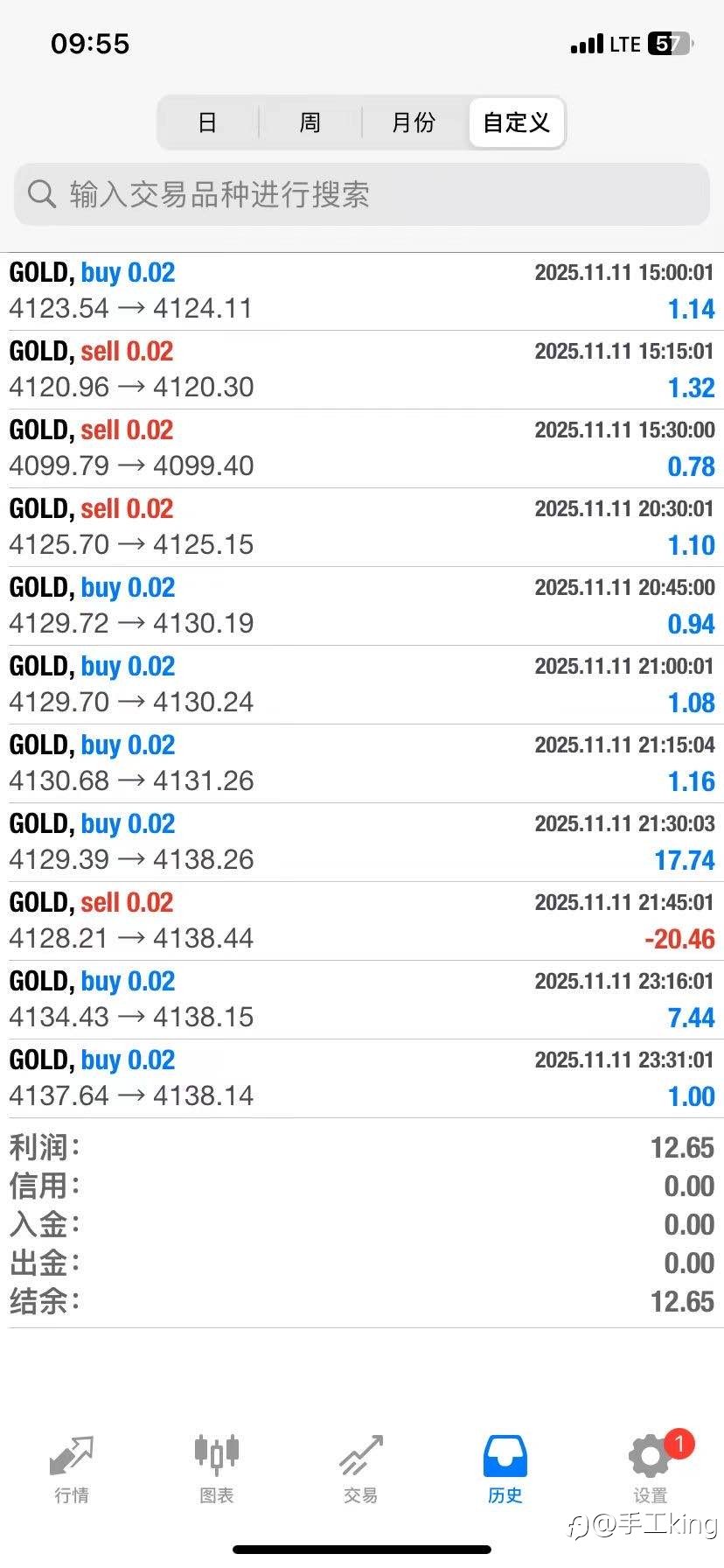Switch to the 月份 period tab
Image resolution: width=724 pixels, height=1568 pixels.
(414, 122)
